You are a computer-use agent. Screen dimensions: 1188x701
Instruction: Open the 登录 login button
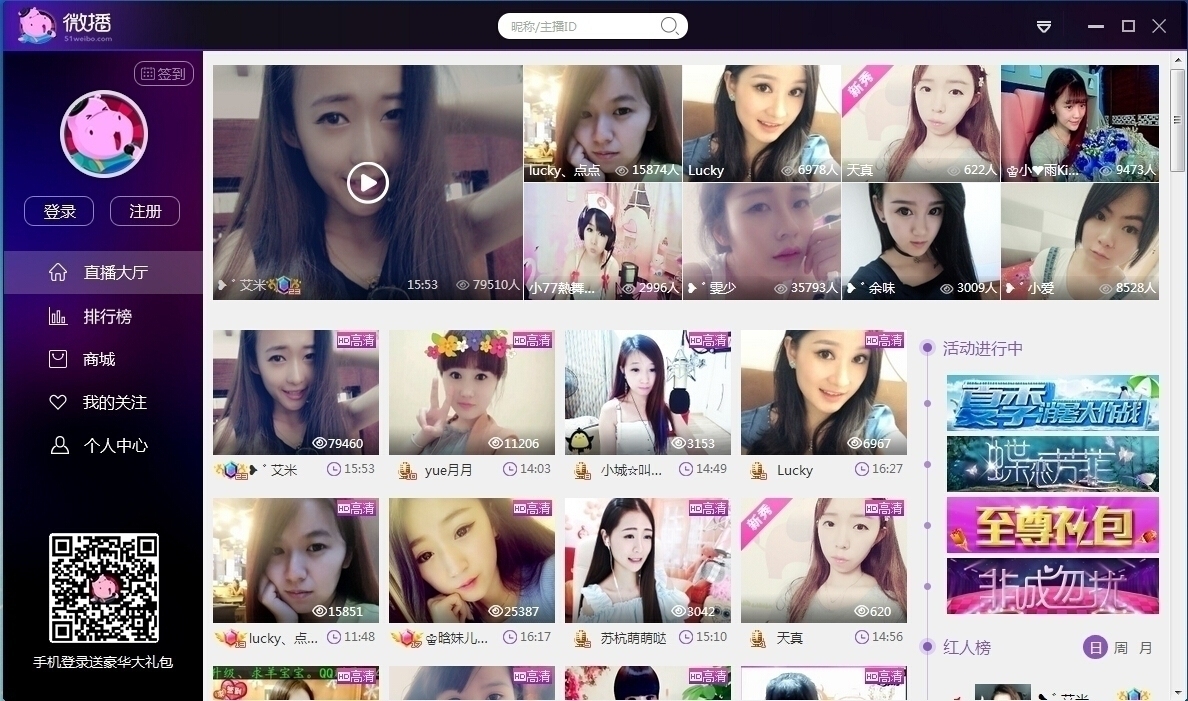click(x=59, y=211)
